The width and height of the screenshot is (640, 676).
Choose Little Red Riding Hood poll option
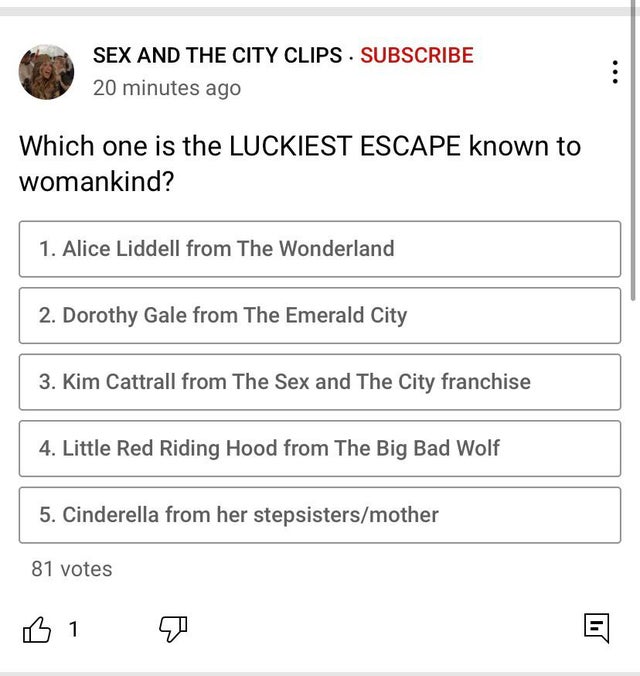coord(319,448)
